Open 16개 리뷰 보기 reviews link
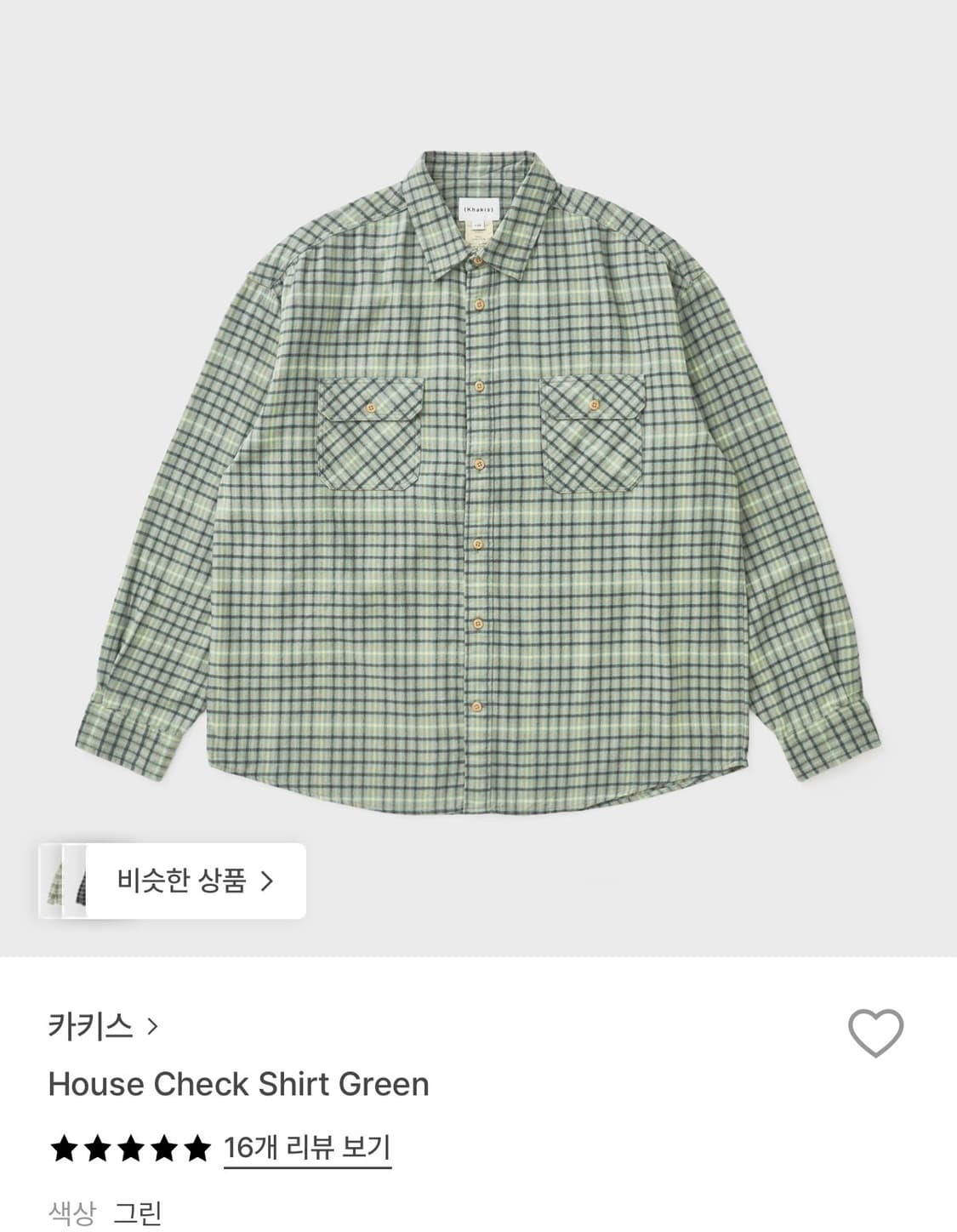This screenshot has height=1232, width=957. (x=308, y=1147)
